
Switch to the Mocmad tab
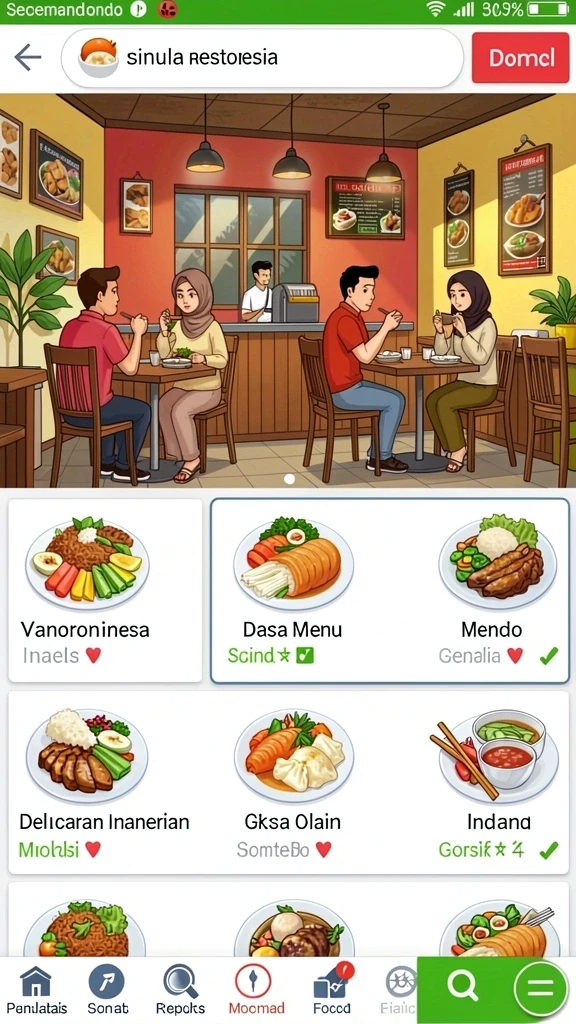[256, 991]
